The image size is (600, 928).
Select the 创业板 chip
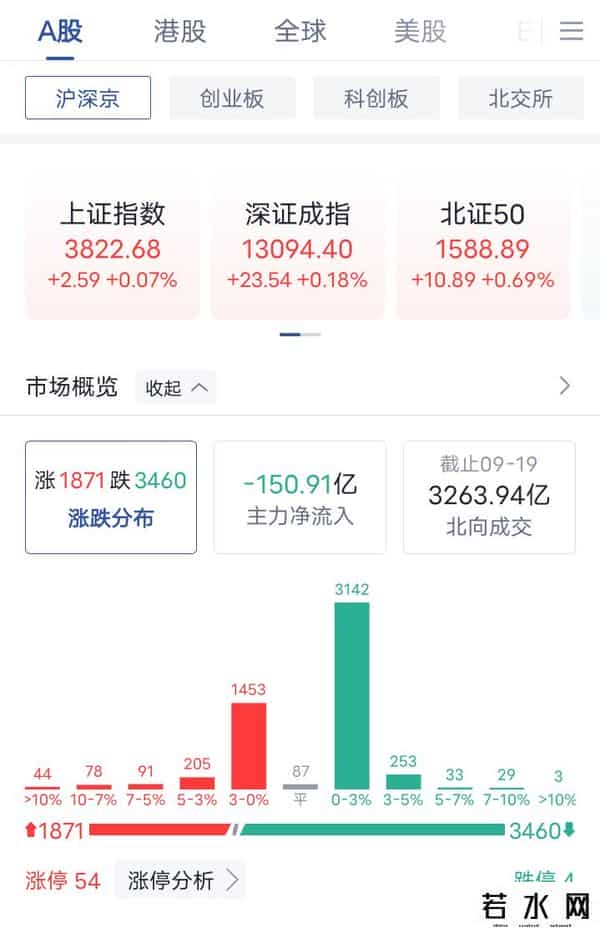(232, 98)
